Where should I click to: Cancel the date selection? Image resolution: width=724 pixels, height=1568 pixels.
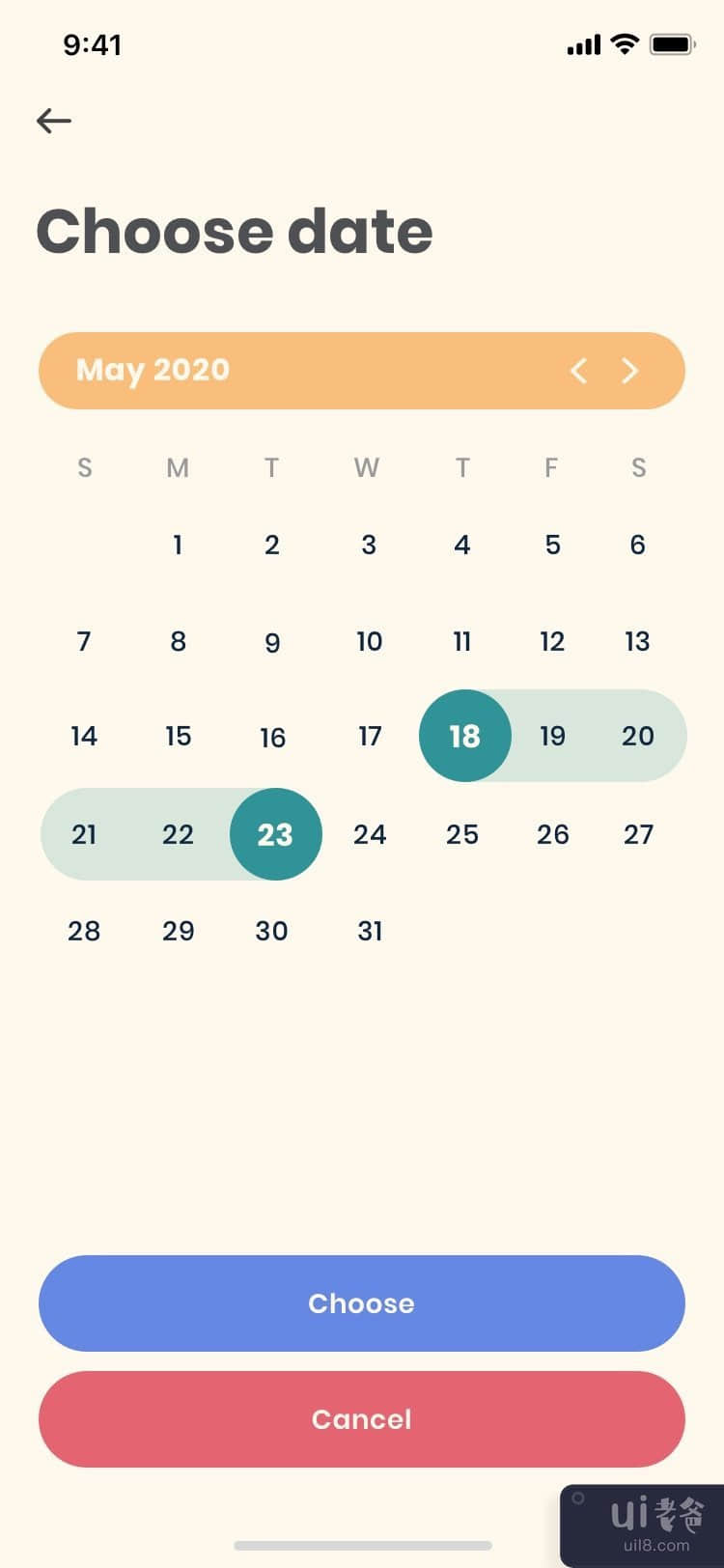pos(362,1419)
